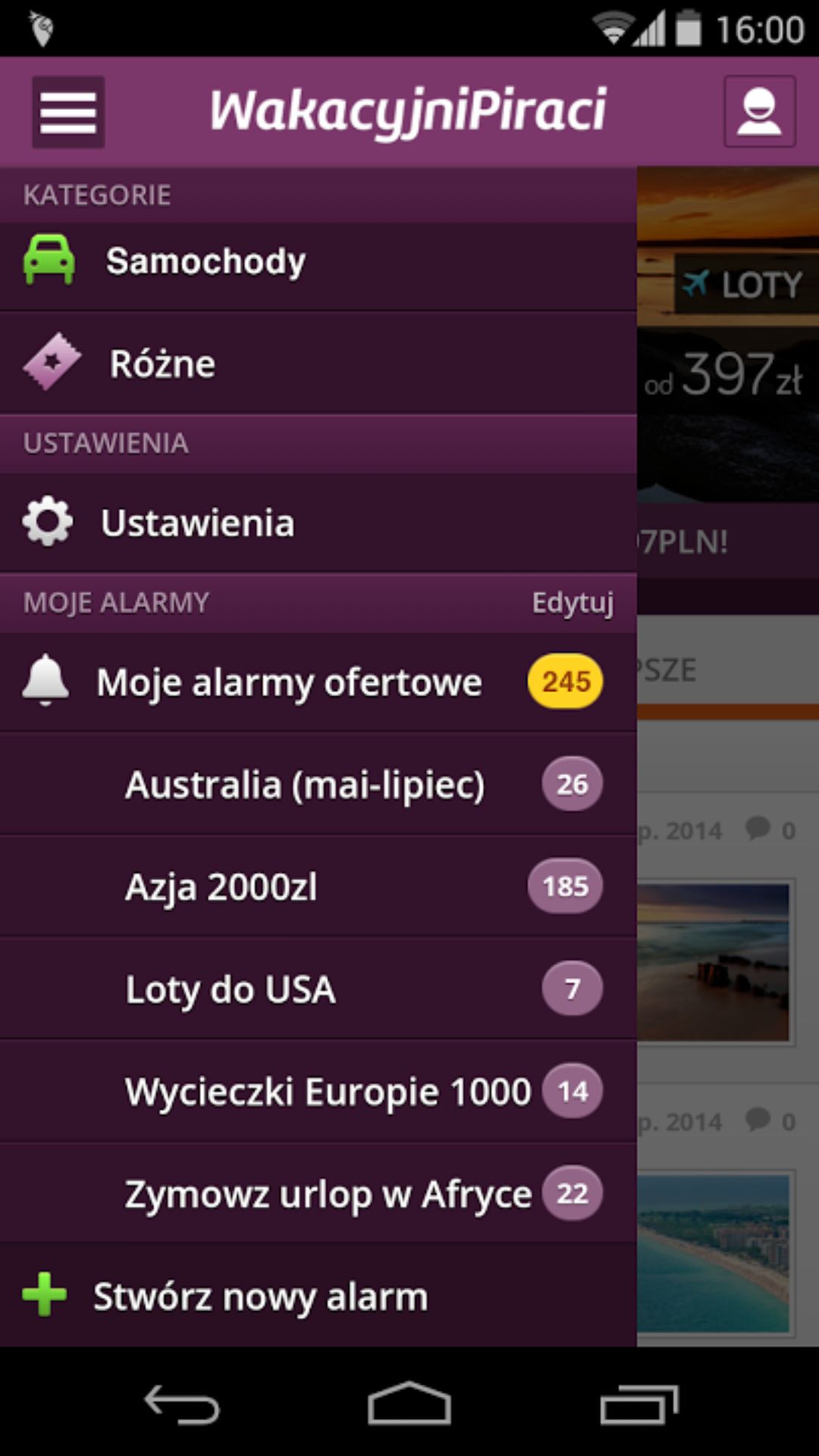Open the user profile icon
The image size is (819, 1456).
point(759,109)
